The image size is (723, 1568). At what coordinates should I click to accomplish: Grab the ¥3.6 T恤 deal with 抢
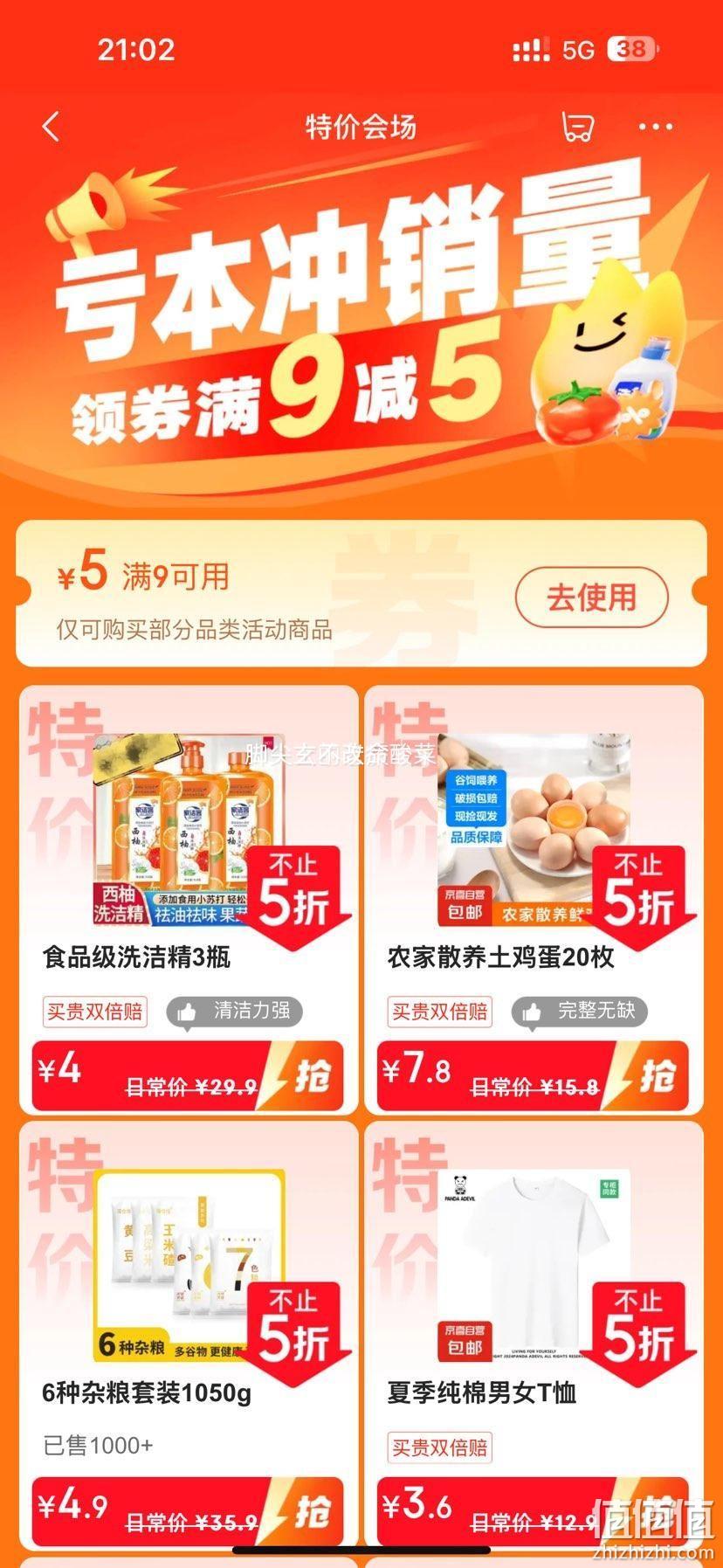657,1511
